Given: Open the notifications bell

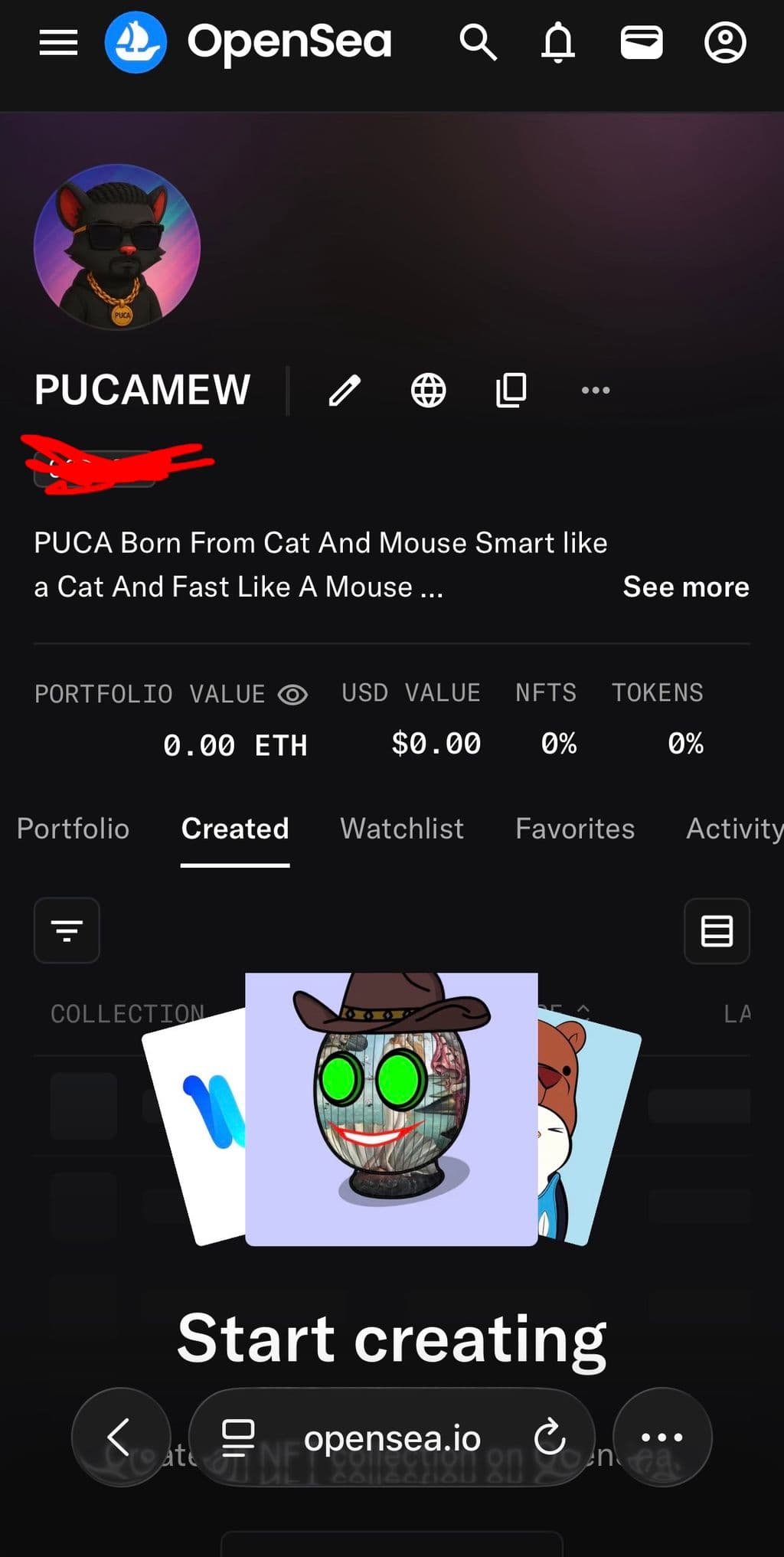Looking at the screenshot, I should 558,43.
